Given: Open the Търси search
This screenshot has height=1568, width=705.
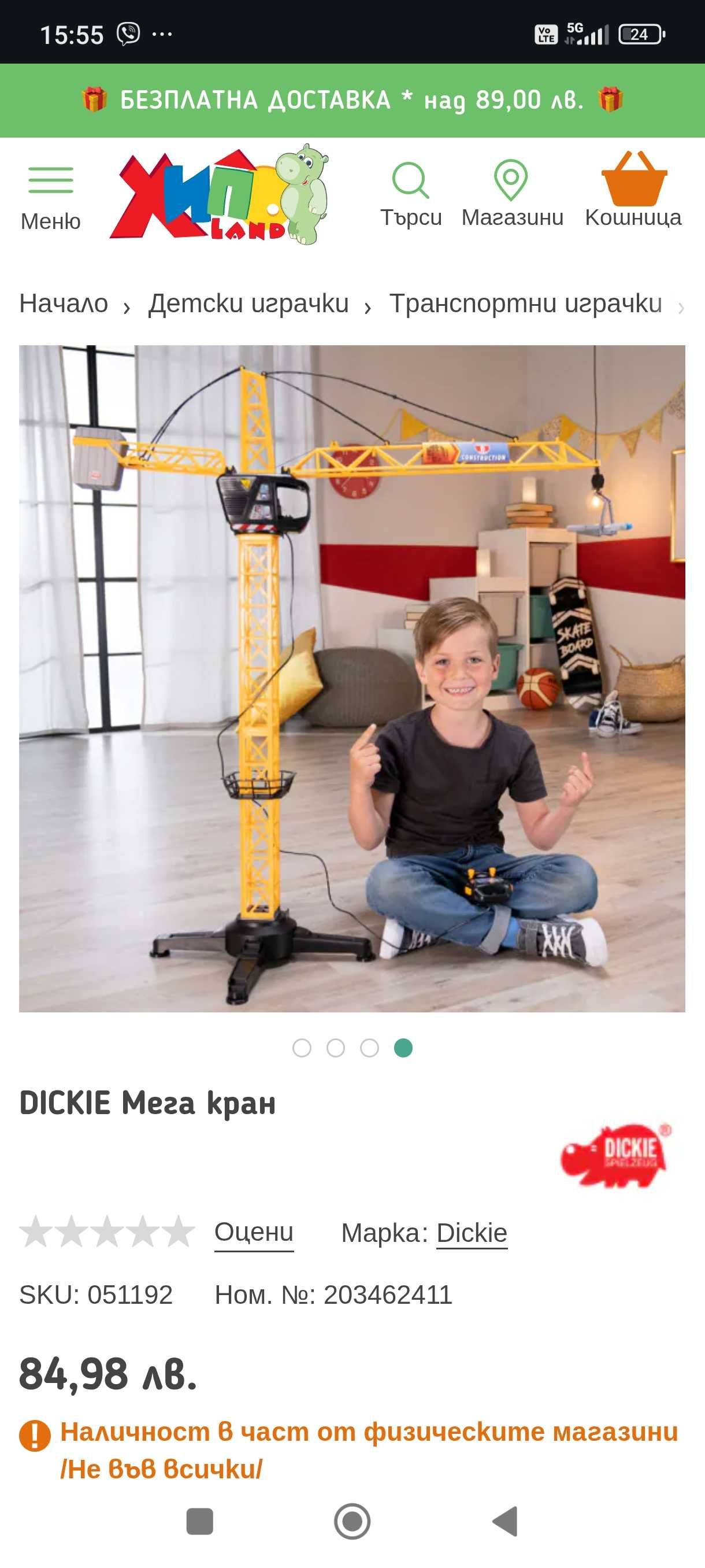Looking at the screenshot, I should pyautogui.click(x=411, y=195).
